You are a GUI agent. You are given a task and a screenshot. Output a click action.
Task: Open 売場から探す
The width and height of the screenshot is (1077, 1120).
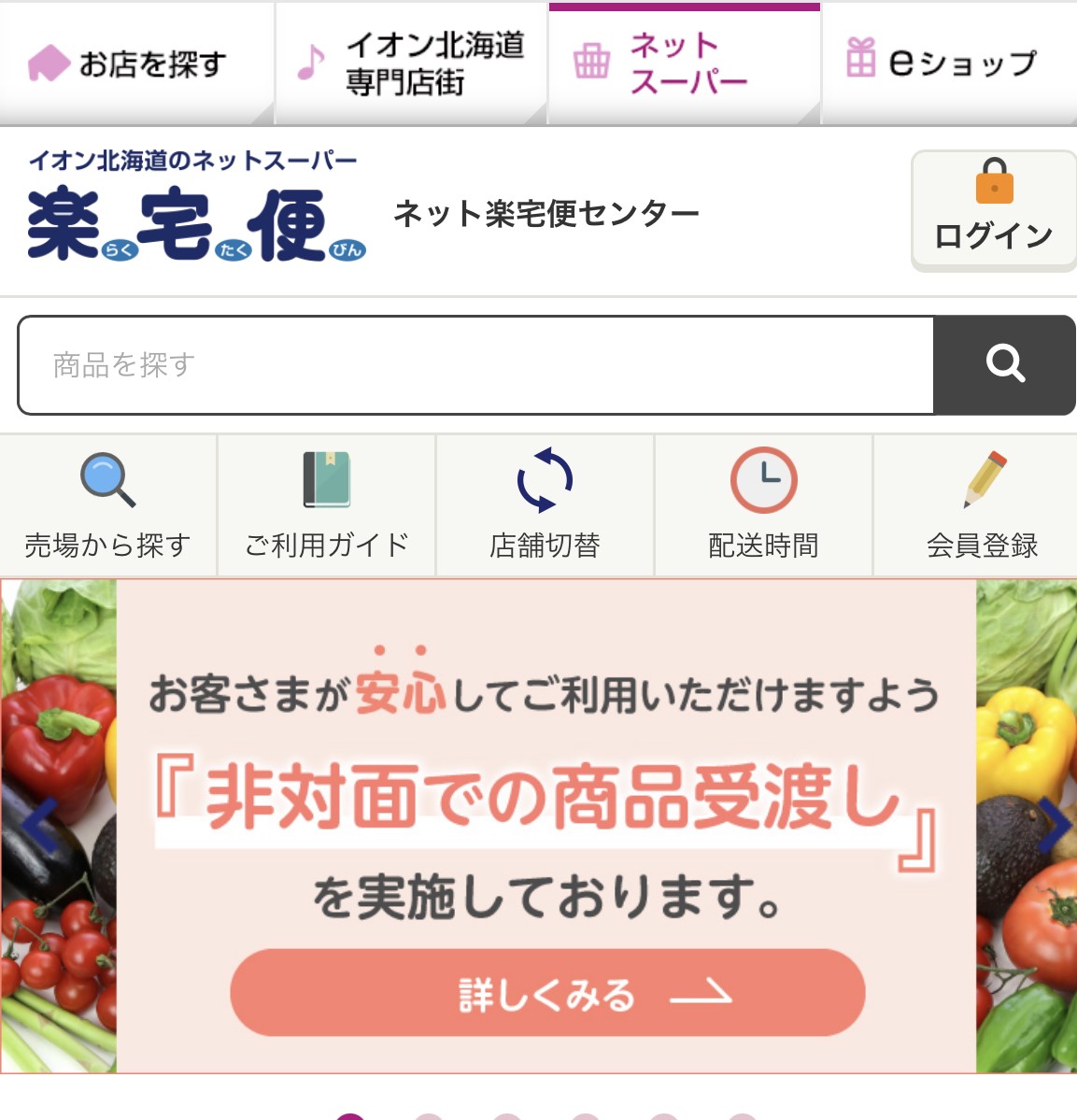pyautogui.click(x=108, y=505)
